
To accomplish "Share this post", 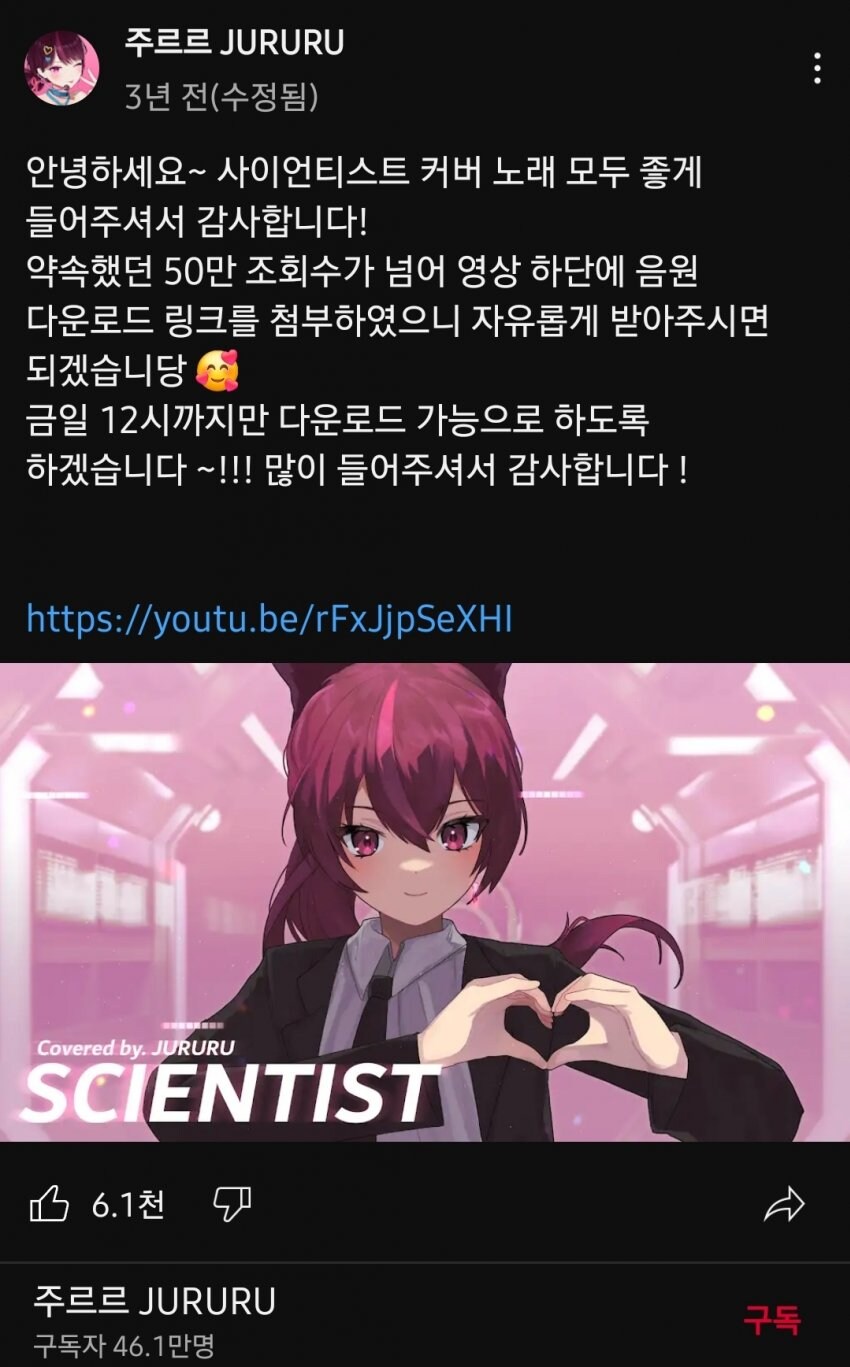I will click(783, 1204).
